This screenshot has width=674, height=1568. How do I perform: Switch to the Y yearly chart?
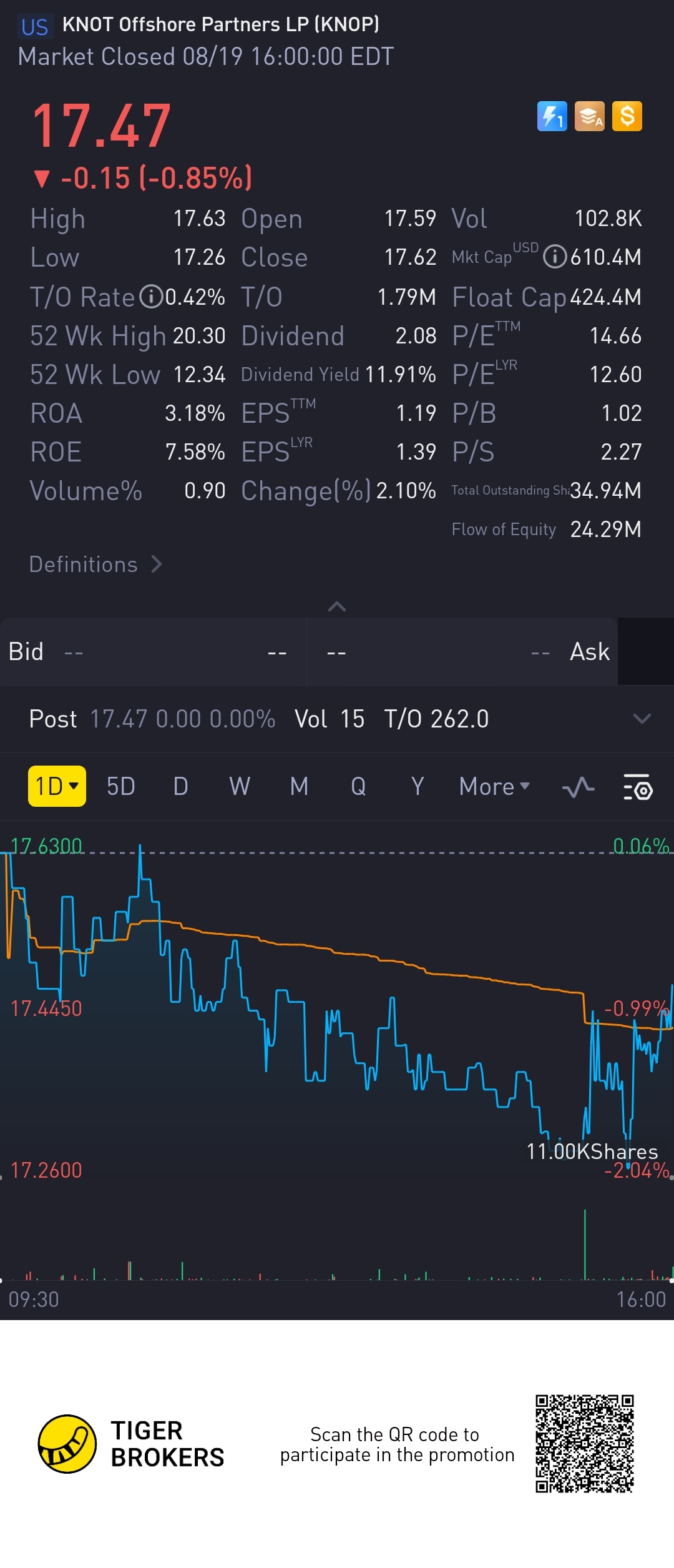tap(418, 786)
